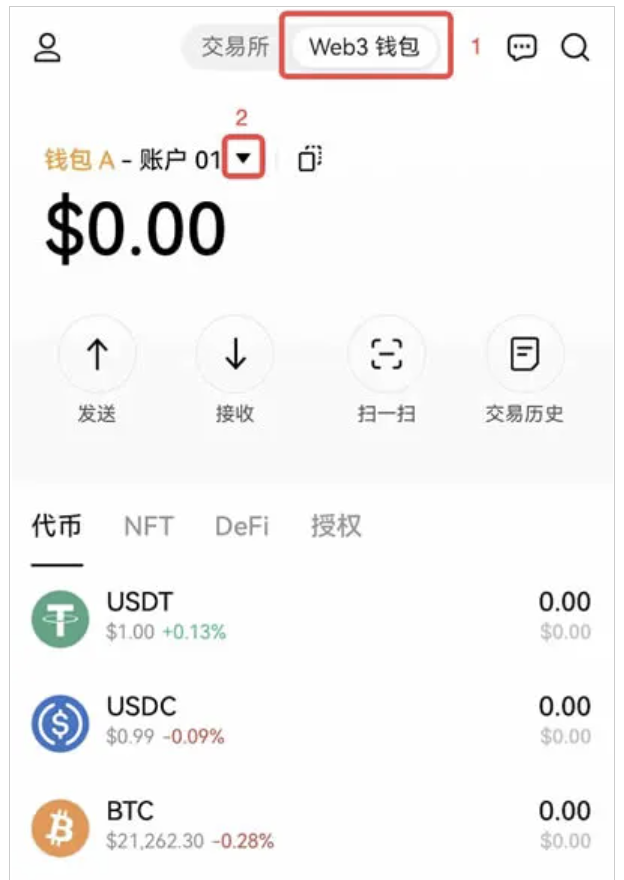Open the BTC token row
The image size is (624, 880).
coord(310,825)
